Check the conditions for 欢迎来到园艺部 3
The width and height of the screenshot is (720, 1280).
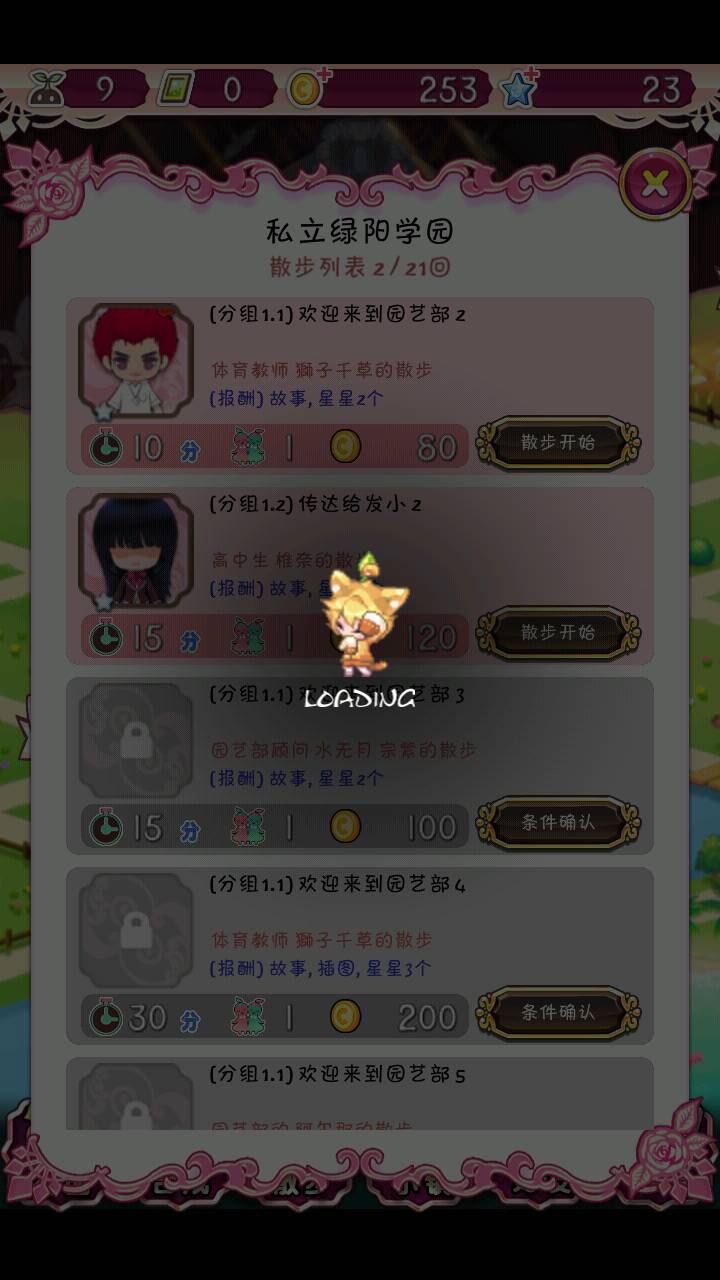(x=558, y=823)
